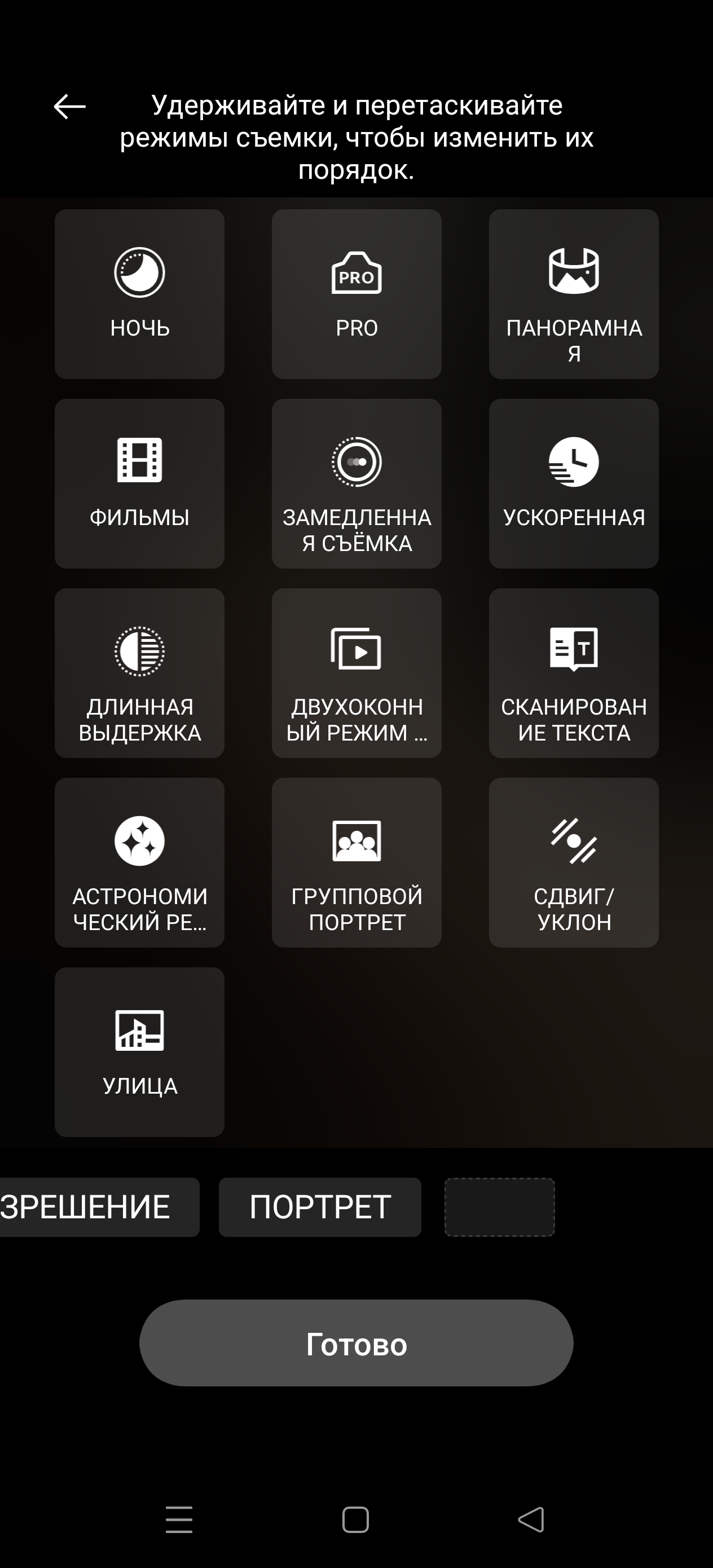Viewport: 713px width, 1568px height.
Task: Tap the empty dashed mode slot
Action: 499,1206
